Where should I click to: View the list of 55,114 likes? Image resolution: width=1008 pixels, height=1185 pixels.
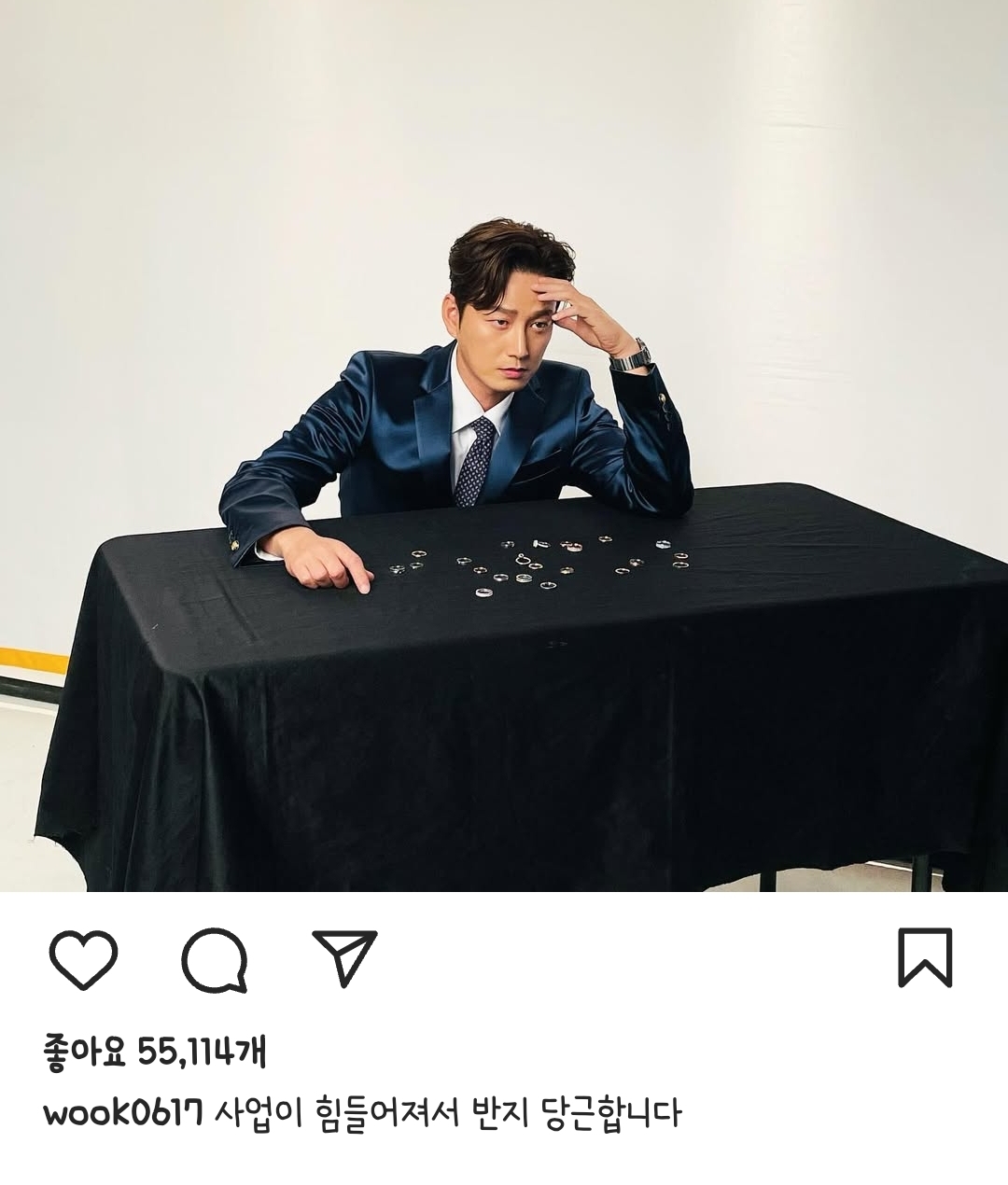(x=155, y=1052)
